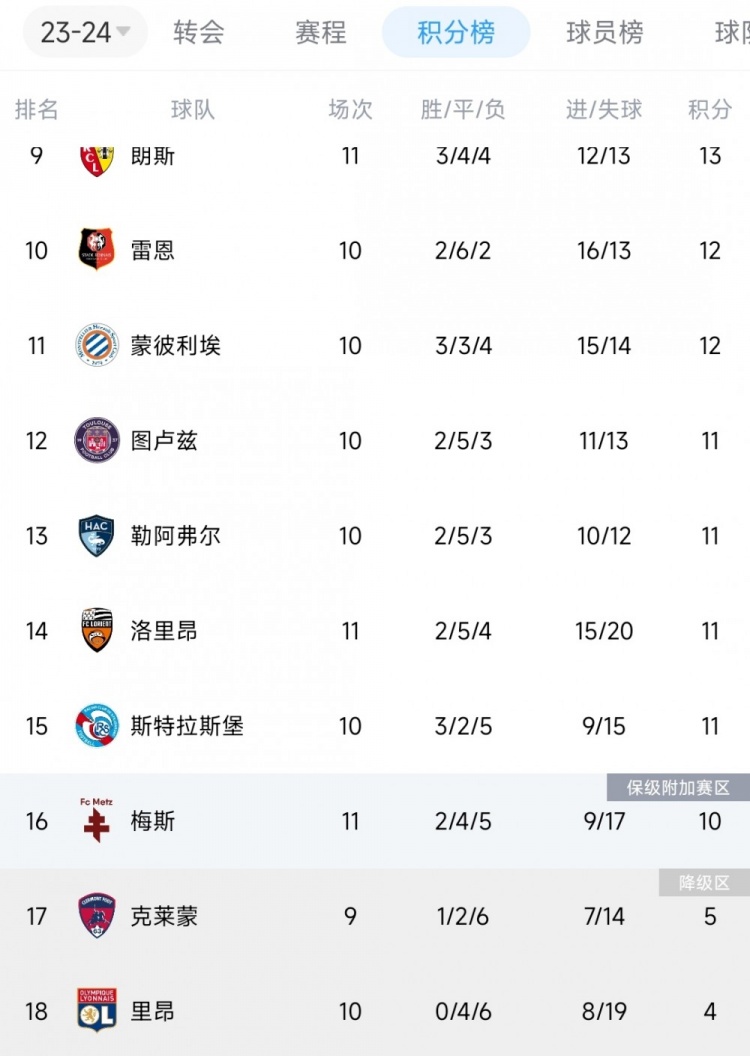Open the Toulouse FC crest icon
The width and height of the screenshot is (750, 1056).
click(96, 440)
